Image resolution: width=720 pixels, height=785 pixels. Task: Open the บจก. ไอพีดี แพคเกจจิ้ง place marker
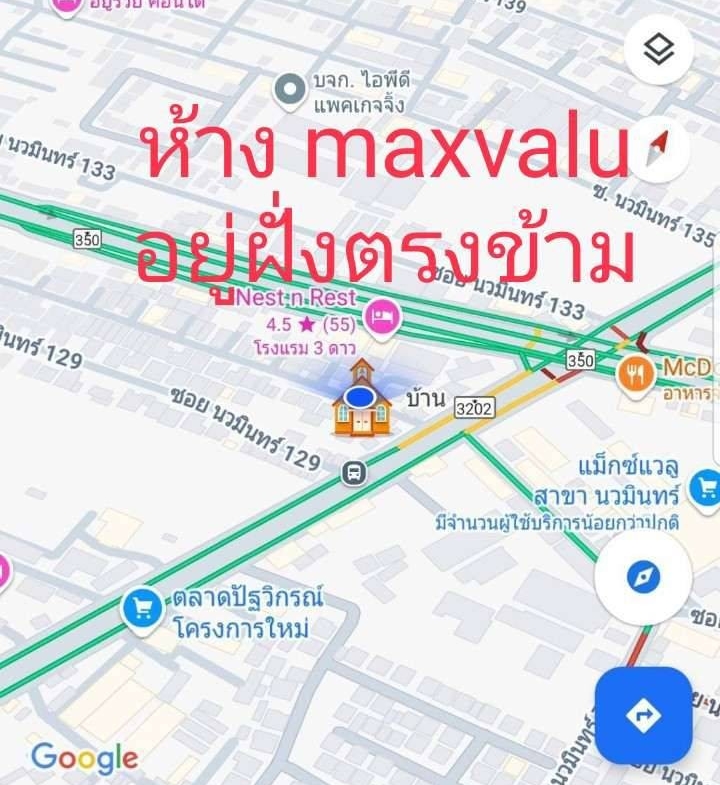tap(290, 90)
